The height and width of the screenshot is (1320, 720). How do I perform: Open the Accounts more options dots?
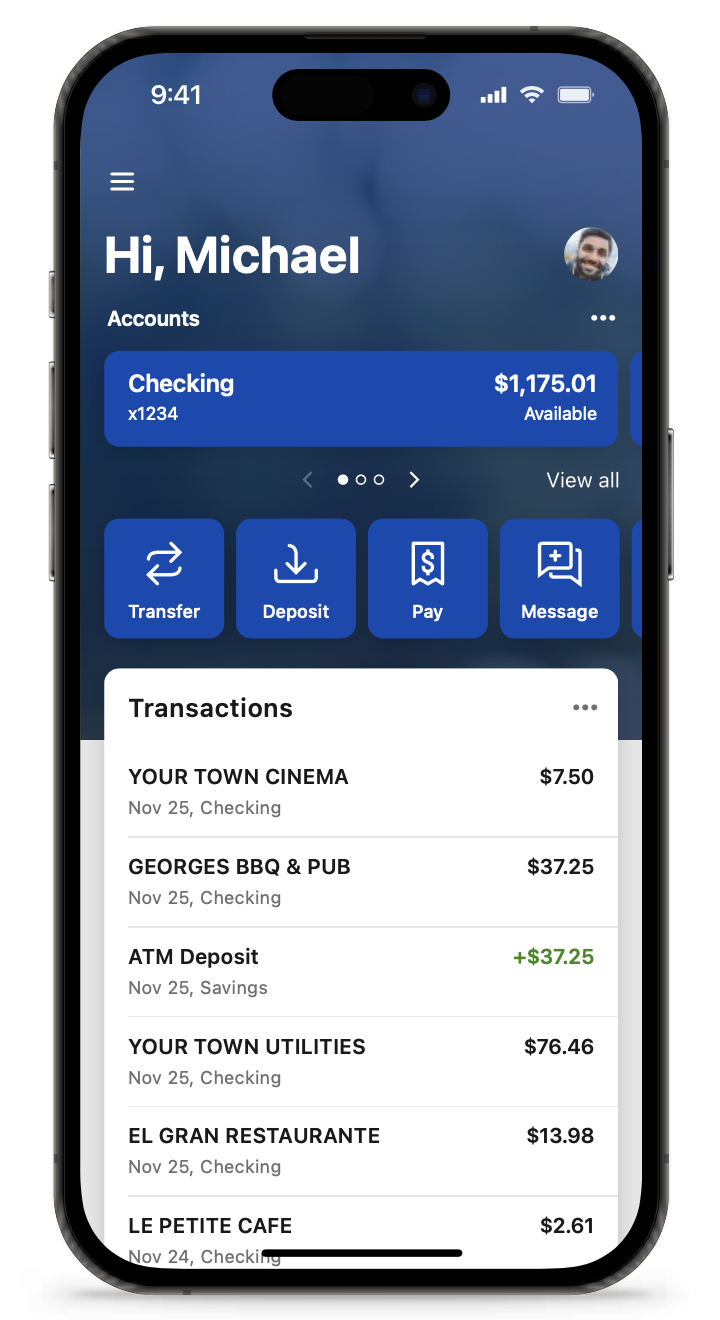click(x=603, y=318)
